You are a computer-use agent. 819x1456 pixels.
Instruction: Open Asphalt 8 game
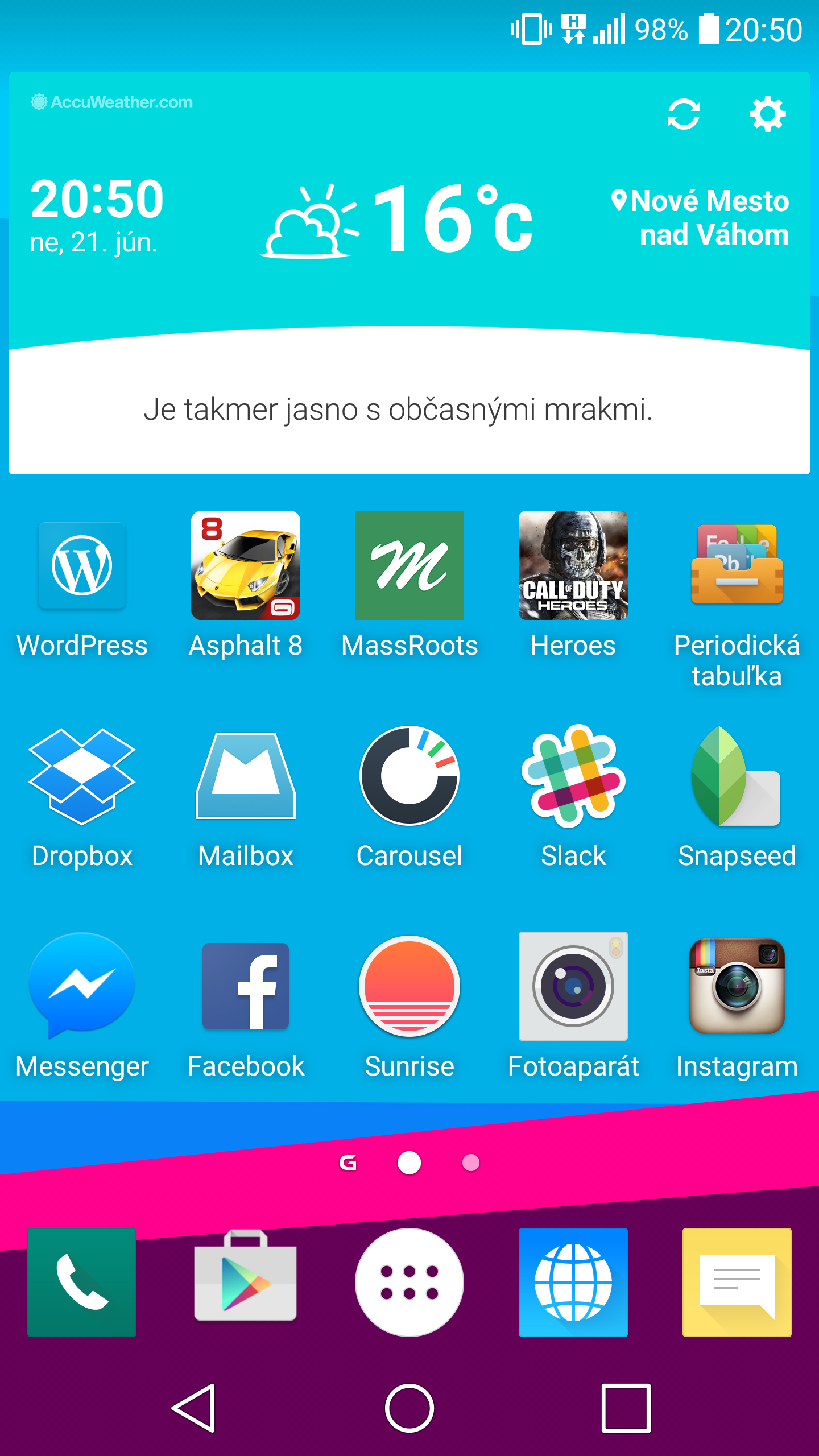click(x=246, y=565)
